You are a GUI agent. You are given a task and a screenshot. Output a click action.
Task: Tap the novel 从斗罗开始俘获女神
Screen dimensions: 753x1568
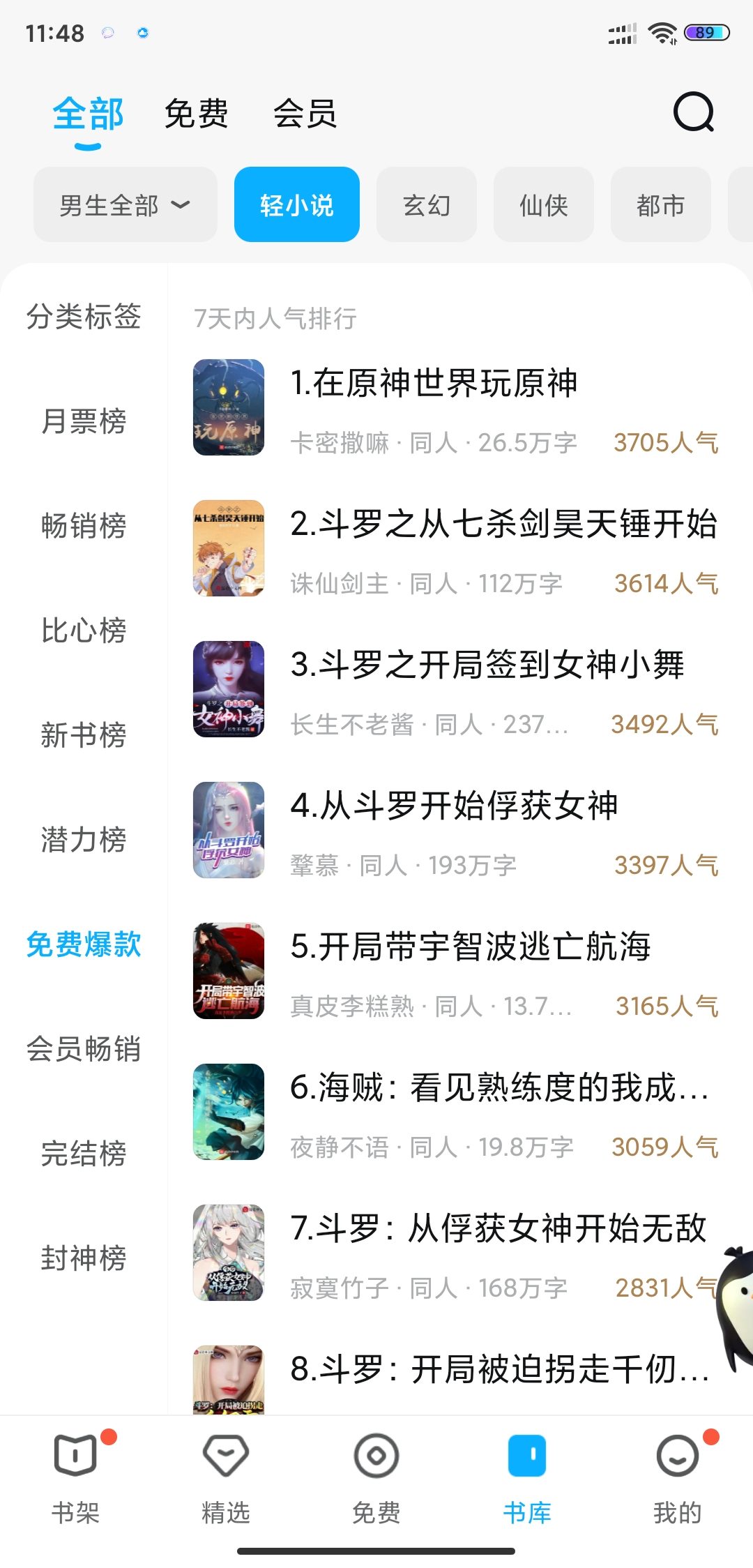454,806
